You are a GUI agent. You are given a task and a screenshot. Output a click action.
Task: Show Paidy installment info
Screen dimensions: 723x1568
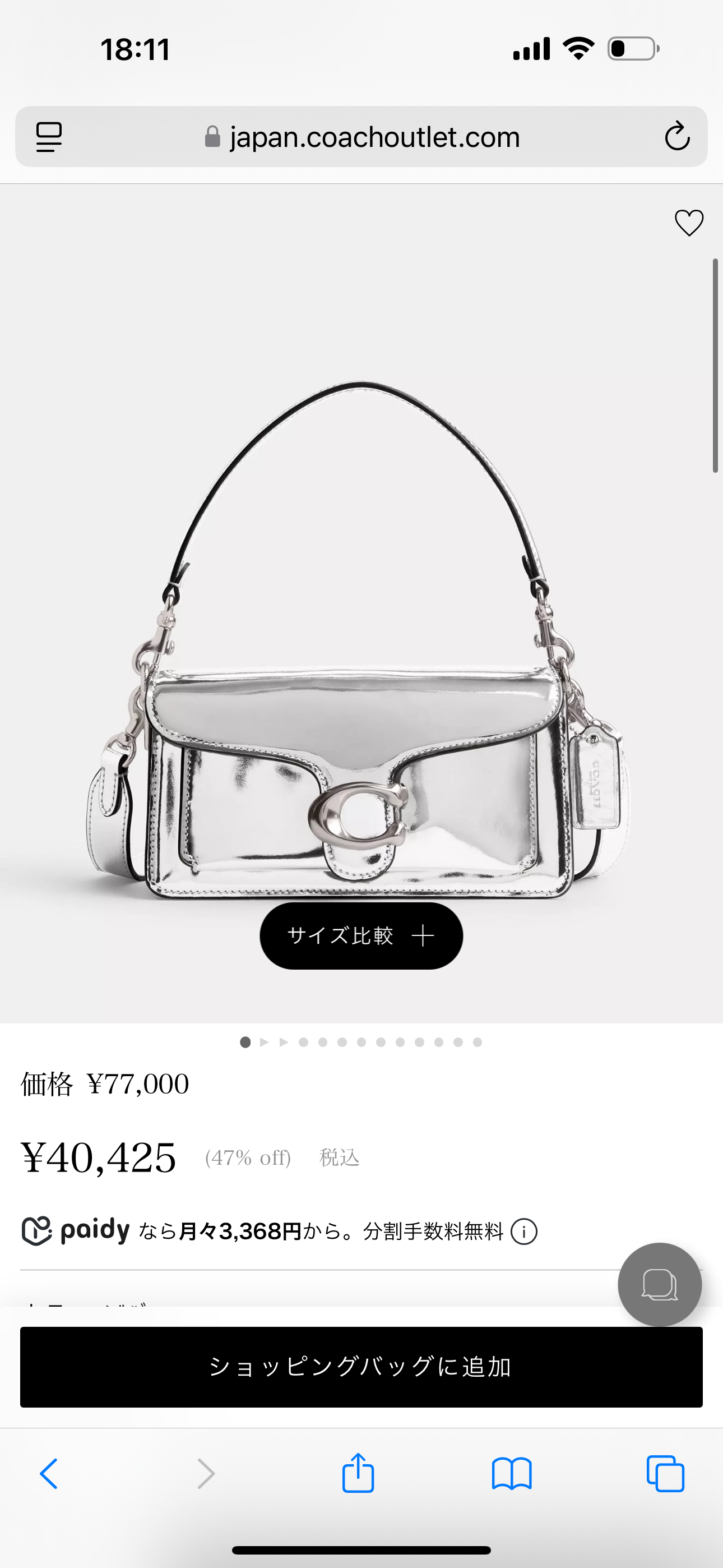[x=523, y=1232]
